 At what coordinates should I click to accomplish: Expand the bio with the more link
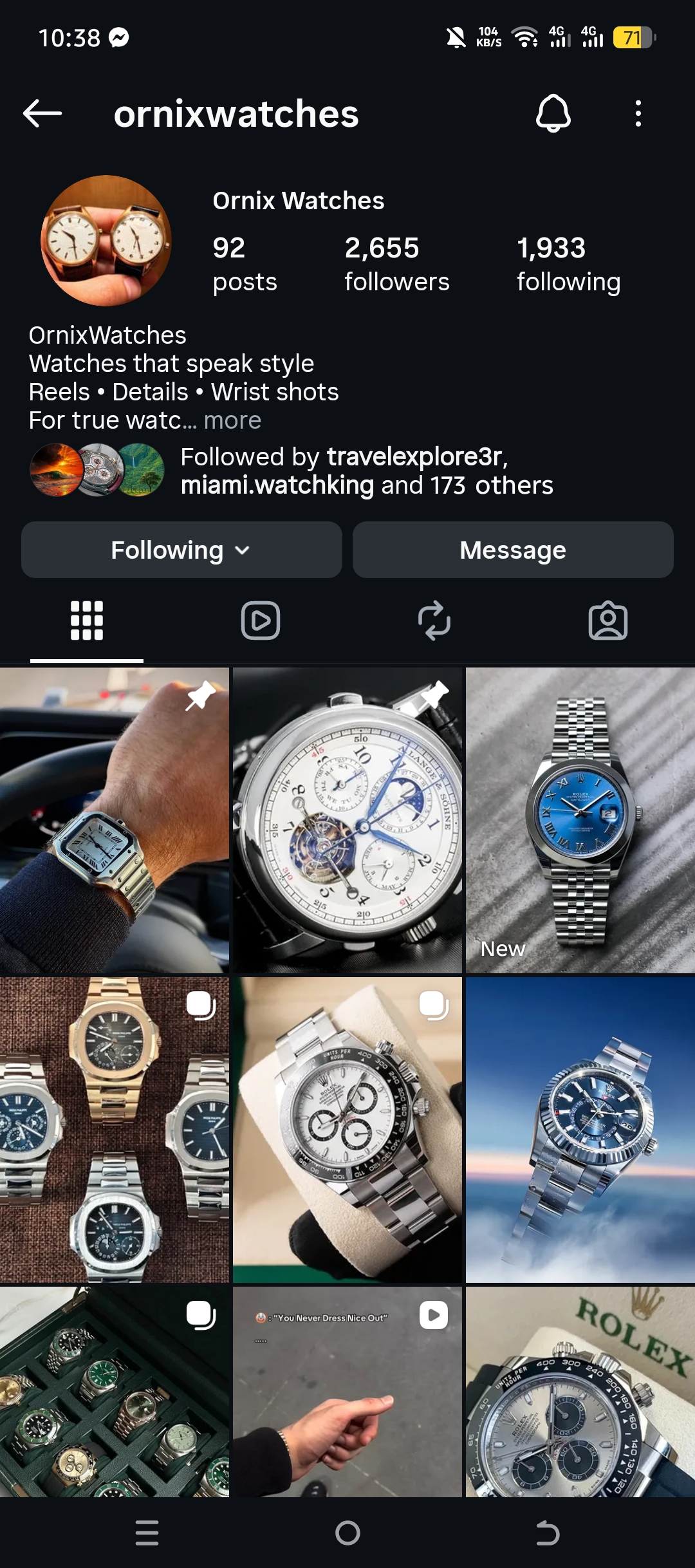232,420
